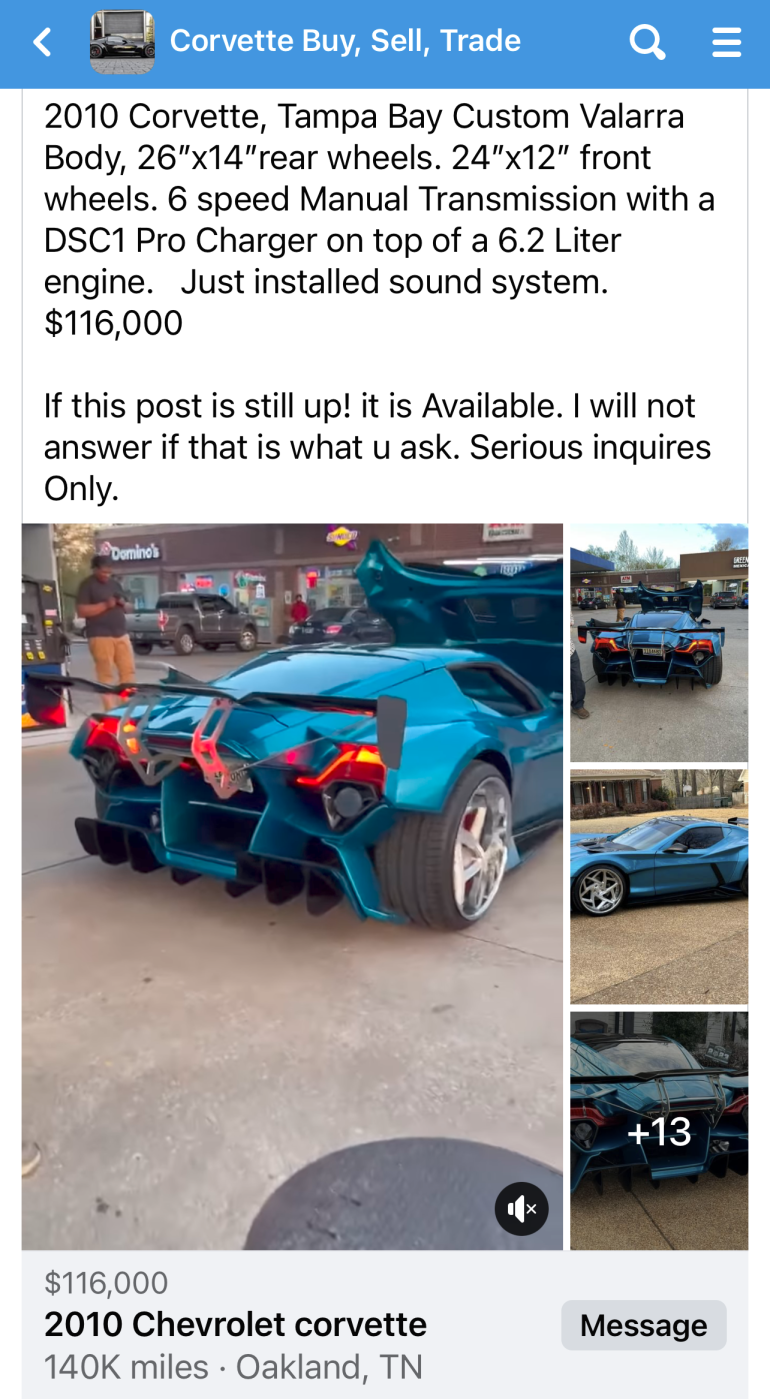Open the 2010 Chevrolet corvette listing title
The image size is (770, 1399).
tap(236, 1324)
